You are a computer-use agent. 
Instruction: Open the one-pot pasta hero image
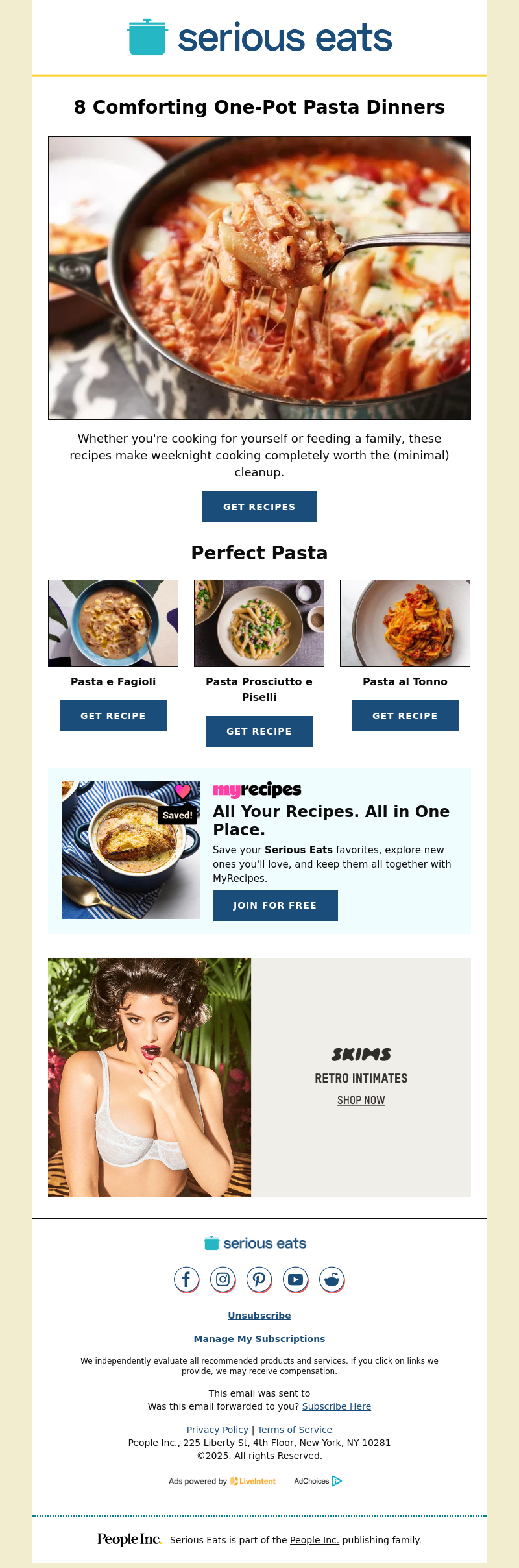pyautogui.click(x=259, y=278)
